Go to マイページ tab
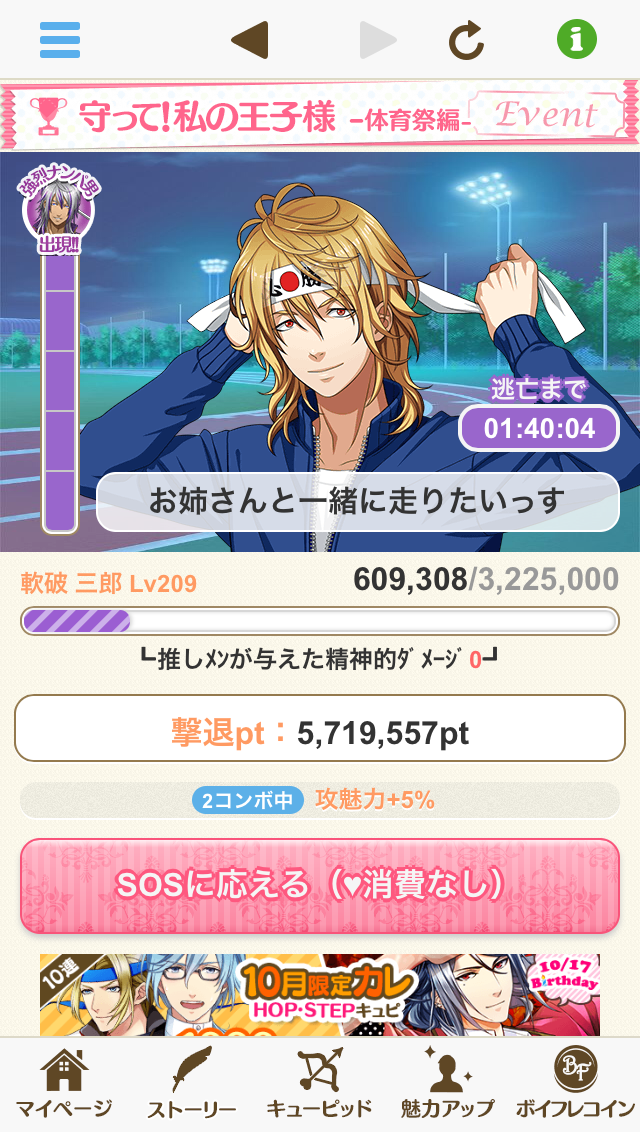640x1136 pixels. (64, 1085)
